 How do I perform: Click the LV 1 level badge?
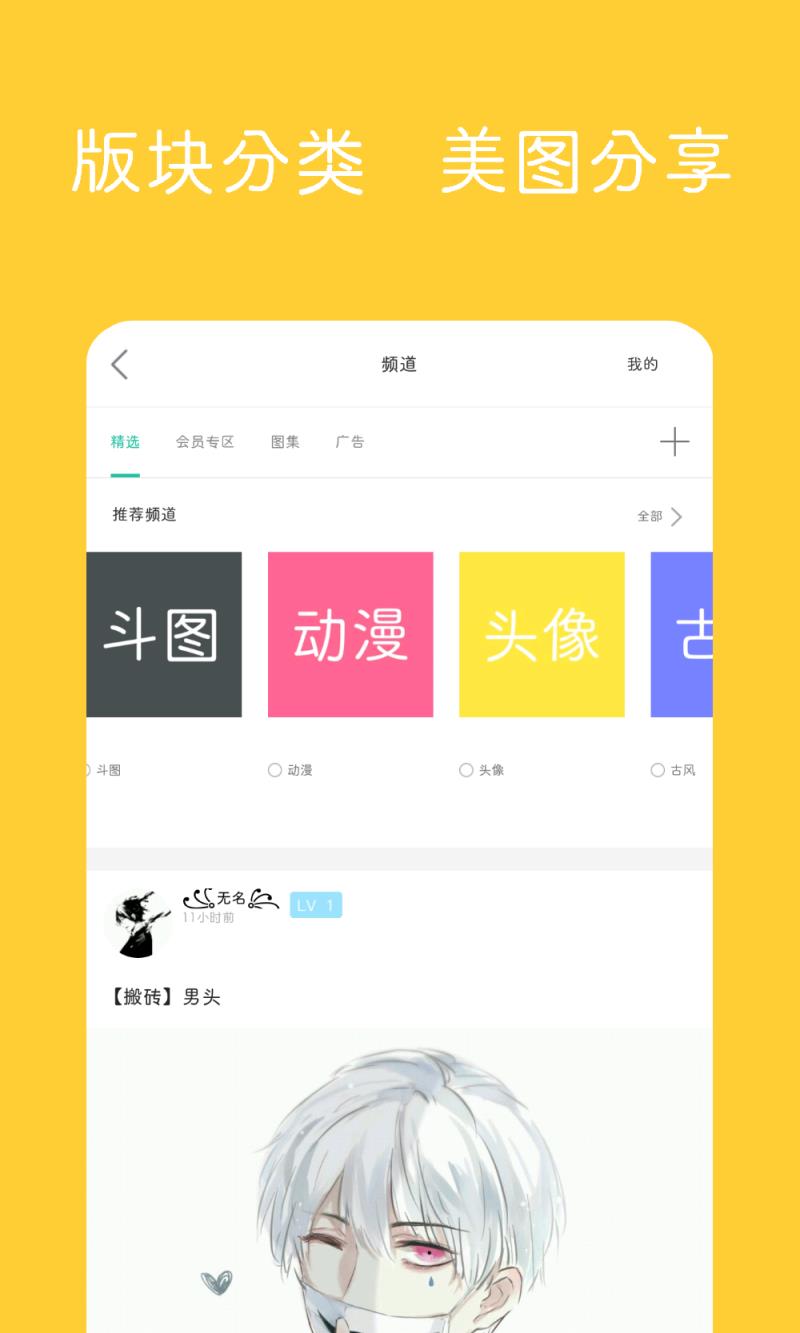316,904
